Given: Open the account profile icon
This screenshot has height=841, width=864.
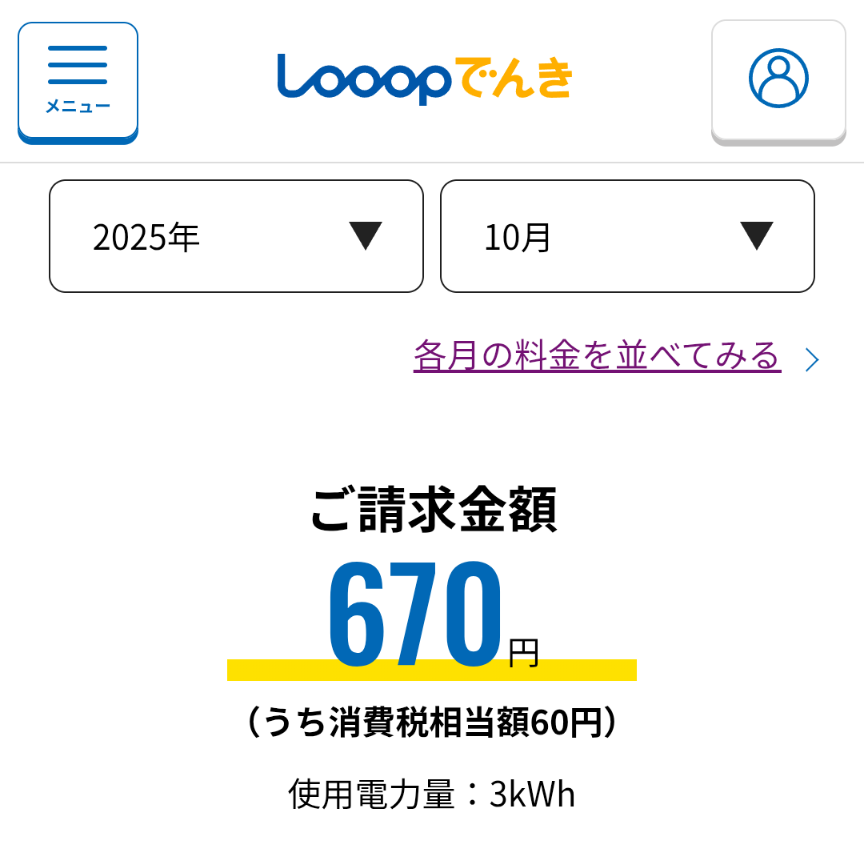Looking at the screenshot, I should point(778,80).
